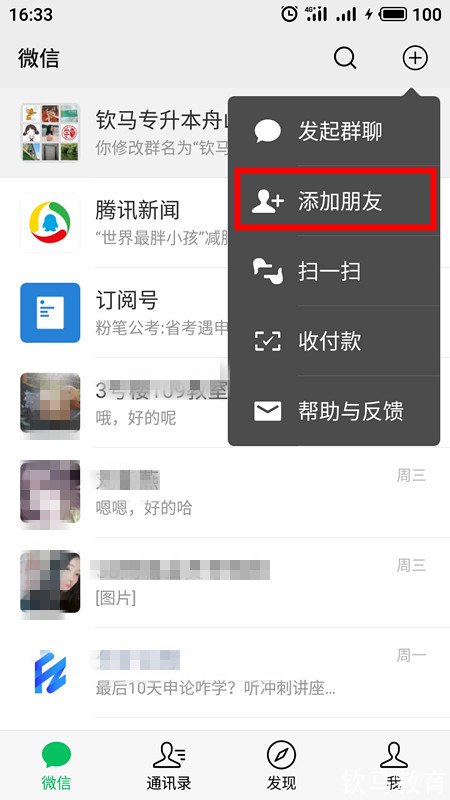This screenshot has height=800, width=450.
Task: Select 收付款 for payments
Action: click(x=334, y=341)
